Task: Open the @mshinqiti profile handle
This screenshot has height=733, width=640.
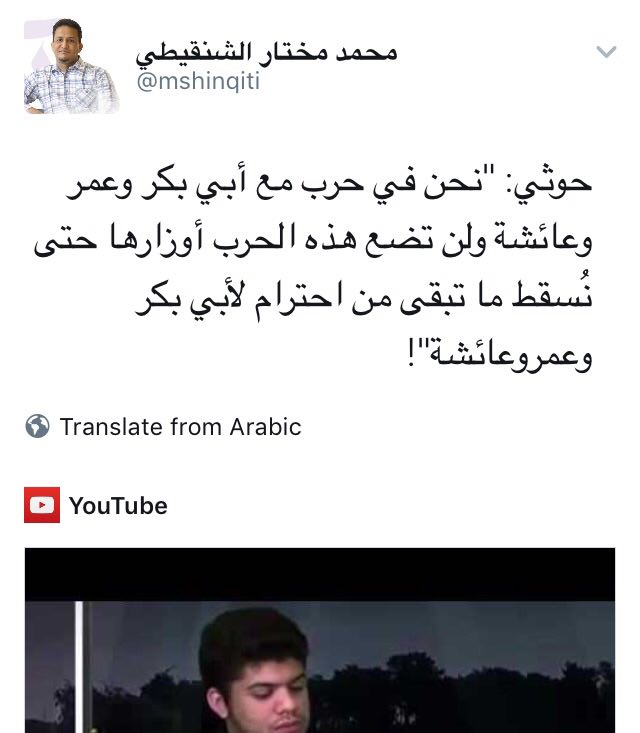Action: (197, 82)
